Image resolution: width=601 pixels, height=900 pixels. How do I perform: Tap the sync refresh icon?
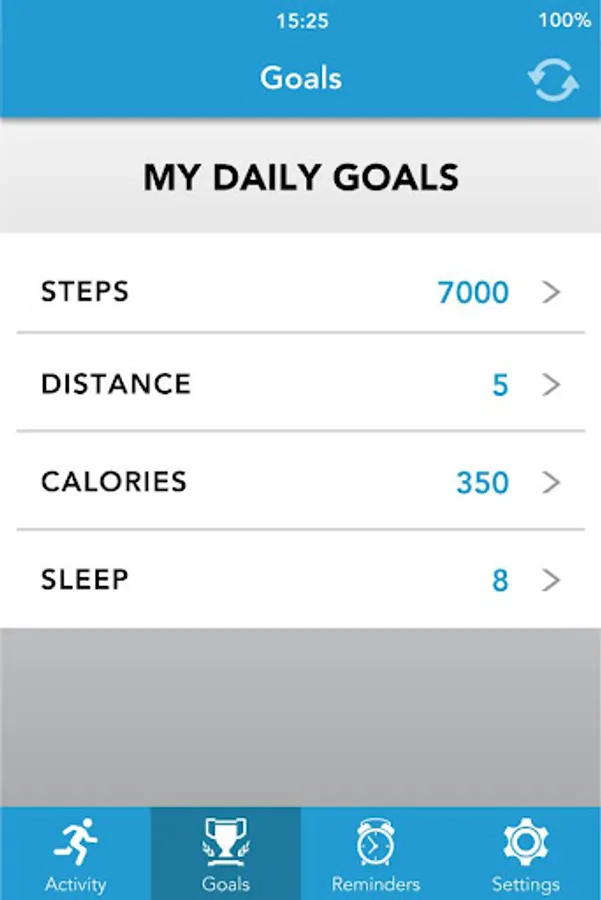[x=553, y=80]
